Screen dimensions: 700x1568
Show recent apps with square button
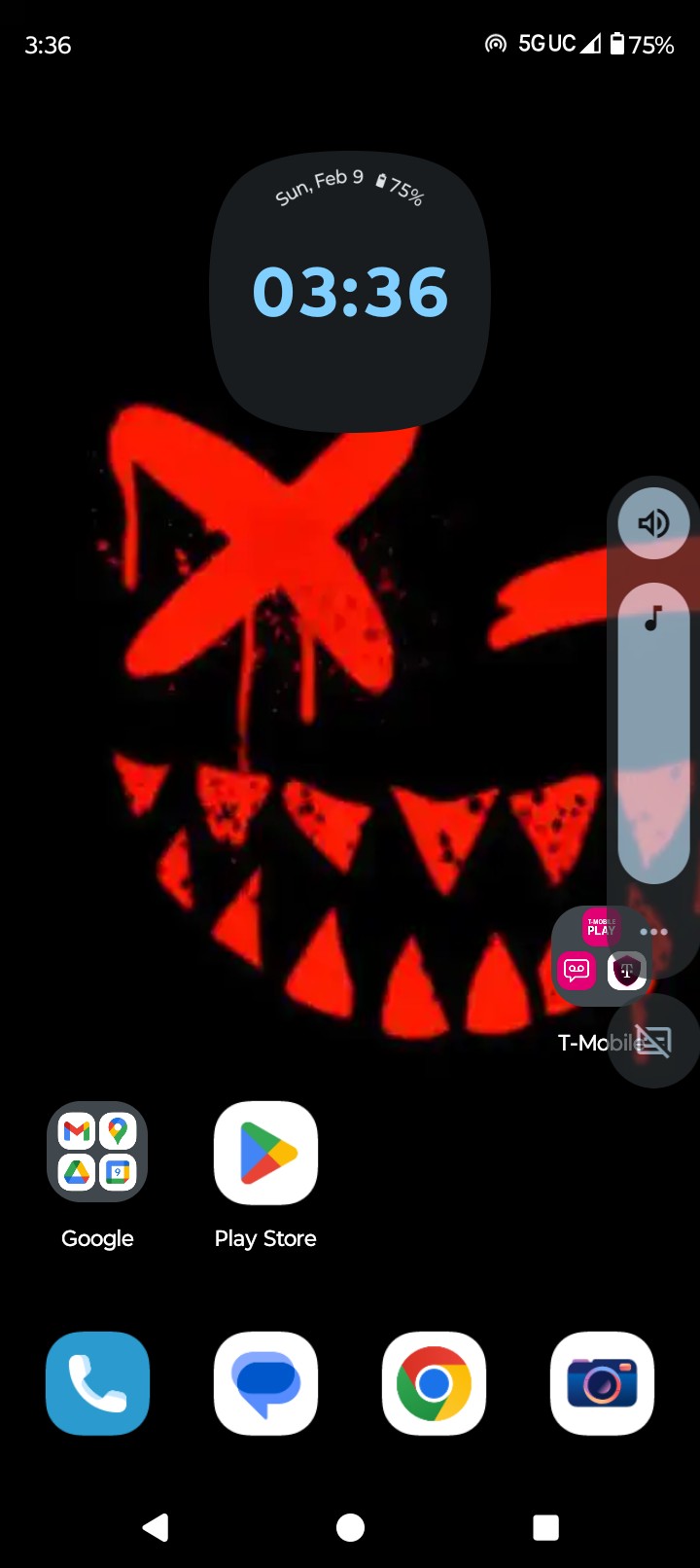coord(545,1527)
